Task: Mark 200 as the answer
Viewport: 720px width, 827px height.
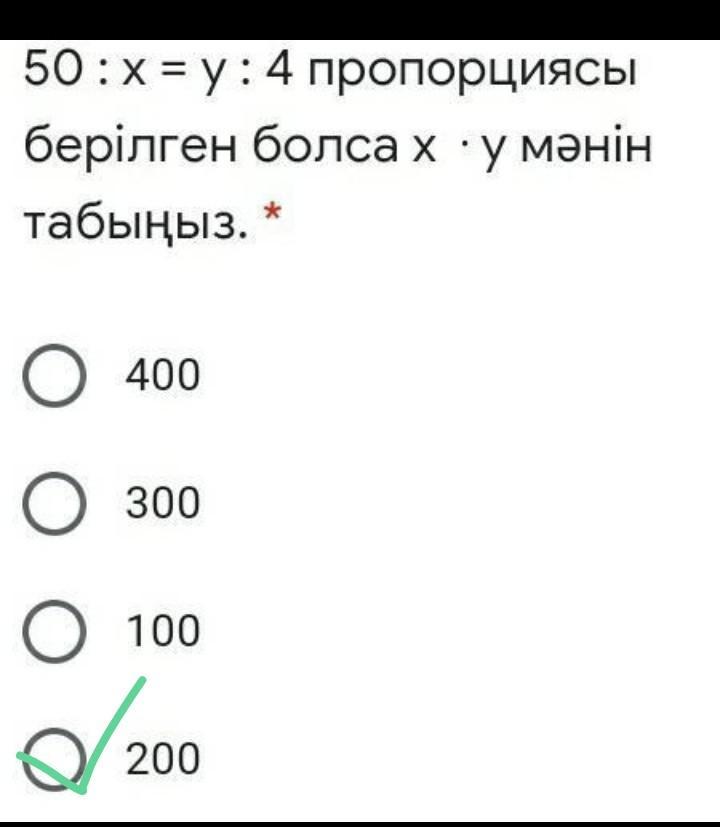Action: tap(53, 759)
